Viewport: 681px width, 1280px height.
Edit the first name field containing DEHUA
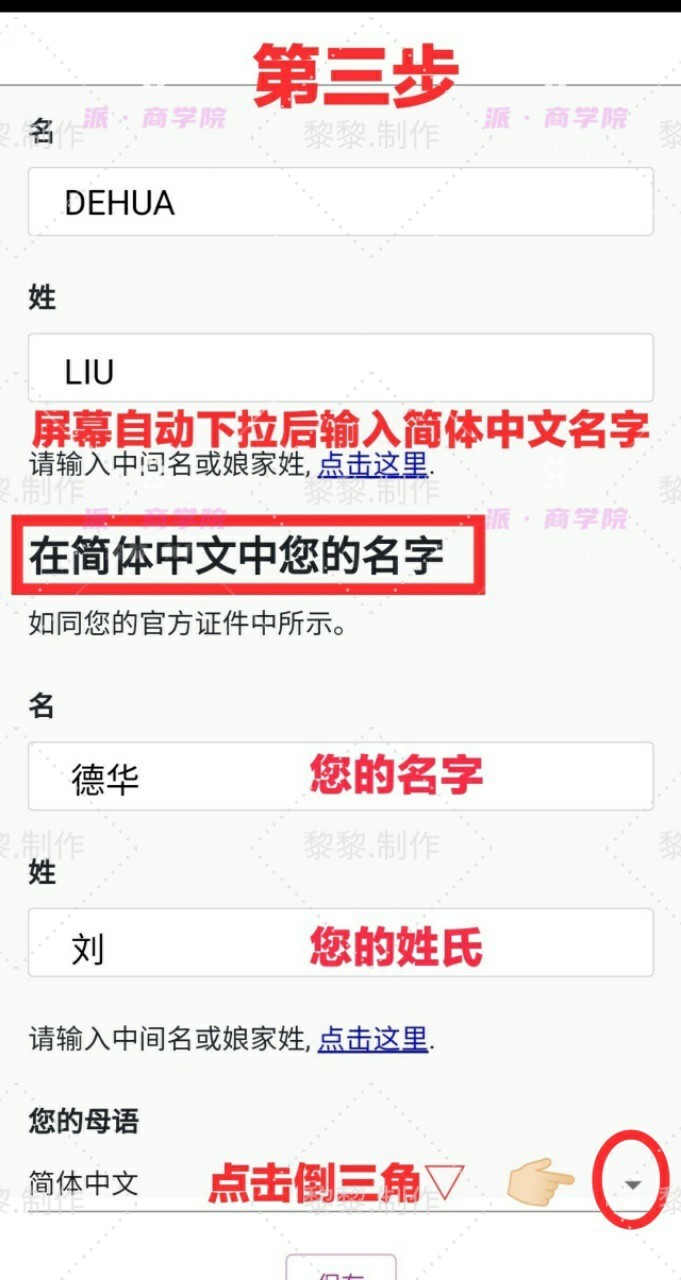click(x=340, y=202)
